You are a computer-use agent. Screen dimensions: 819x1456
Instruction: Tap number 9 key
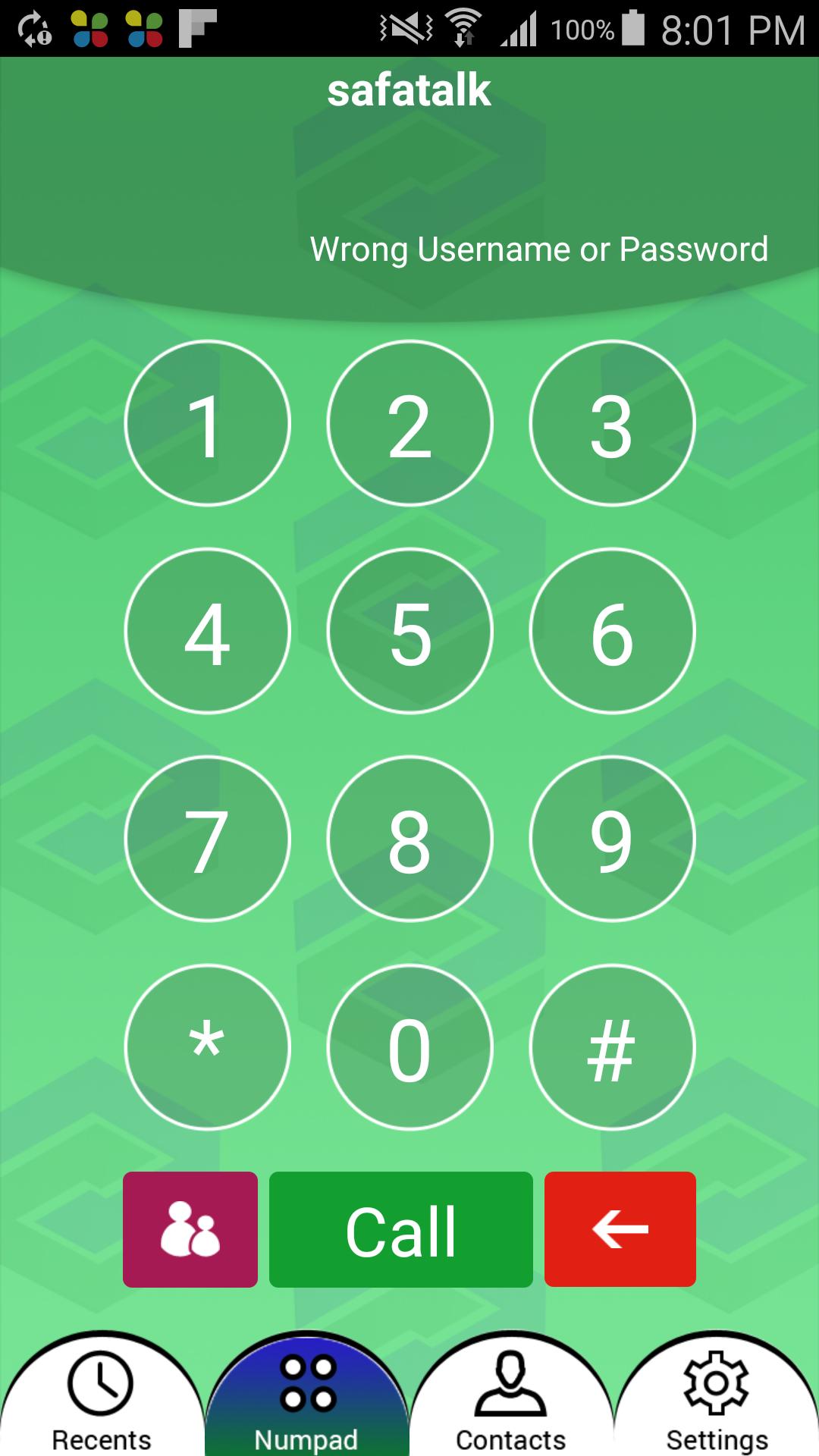coord(612,839)
